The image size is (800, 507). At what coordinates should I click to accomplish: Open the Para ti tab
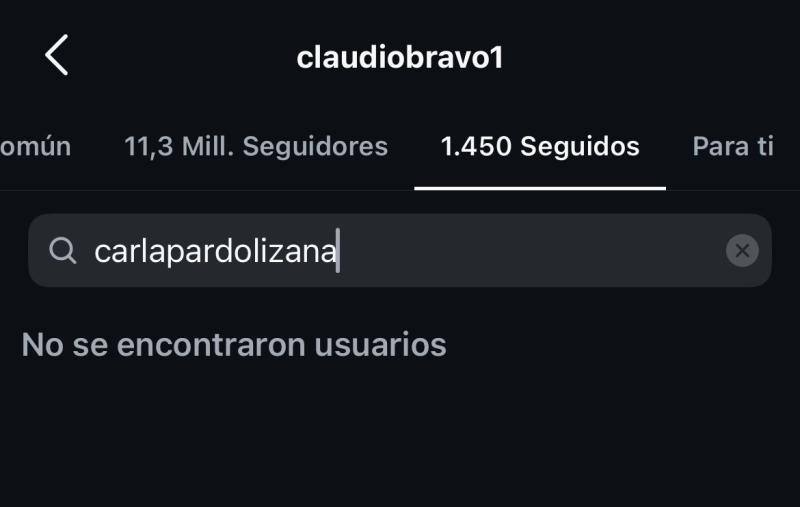pos(733,146)
